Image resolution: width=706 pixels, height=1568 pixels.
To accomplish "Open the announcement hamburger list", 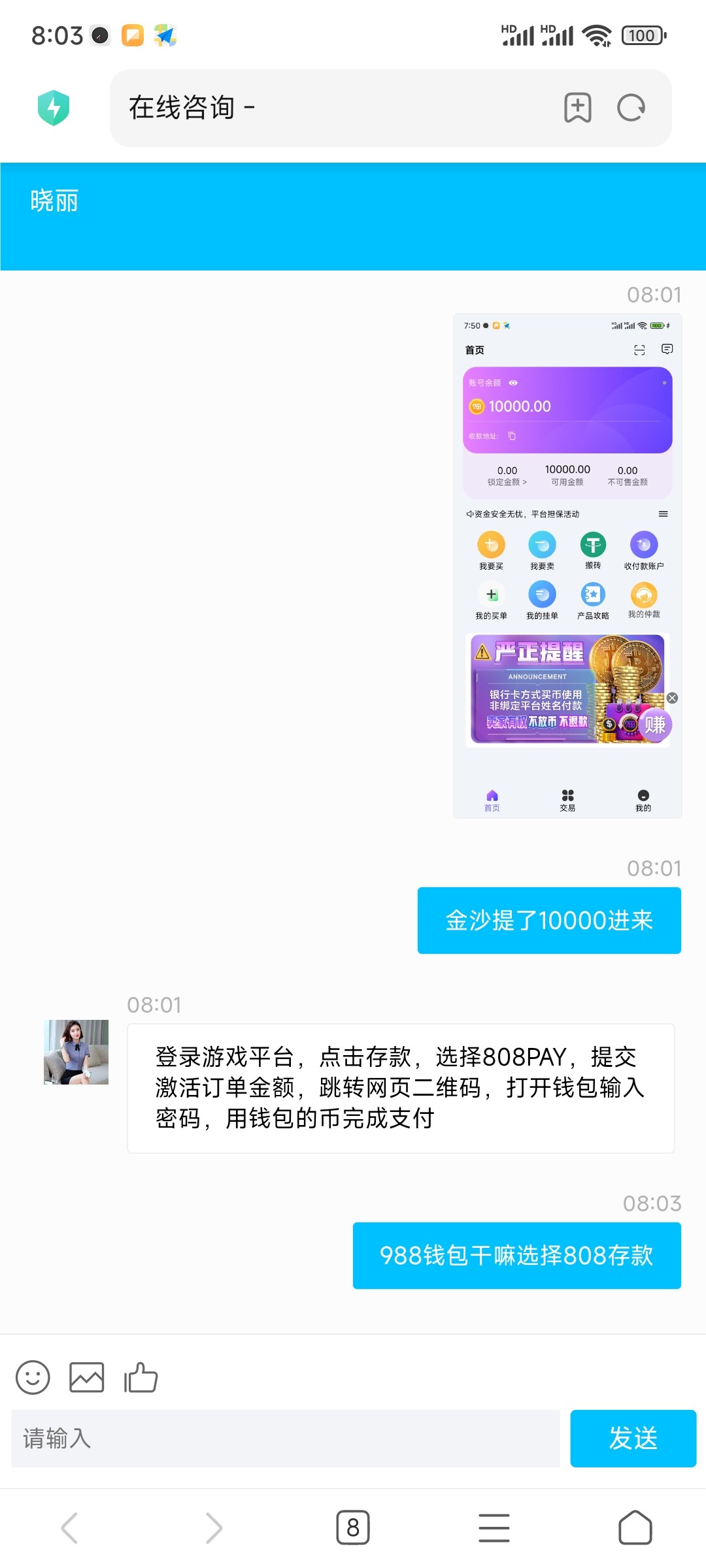I will 663,514.
